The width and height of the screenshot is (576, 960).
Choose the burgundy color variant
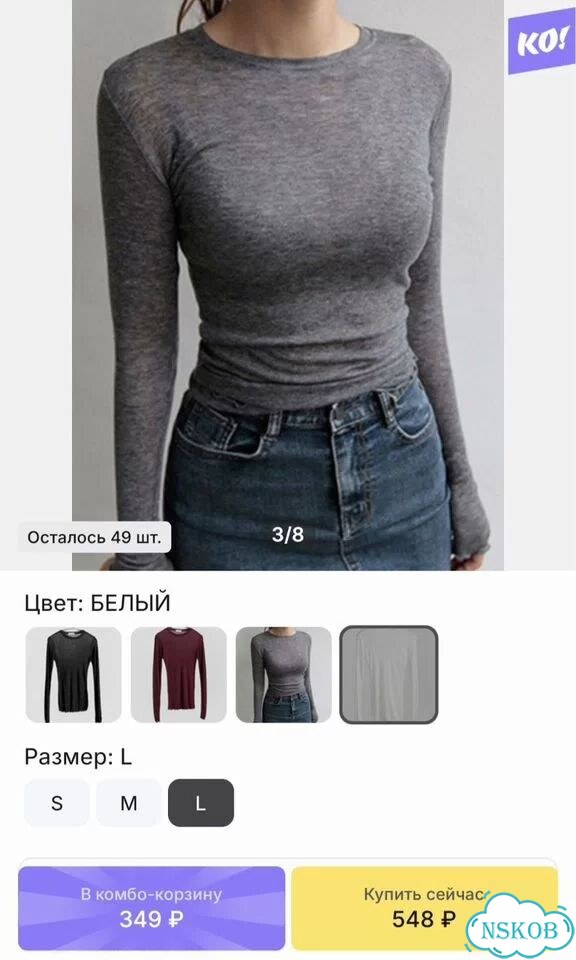[x=179, y=675]
